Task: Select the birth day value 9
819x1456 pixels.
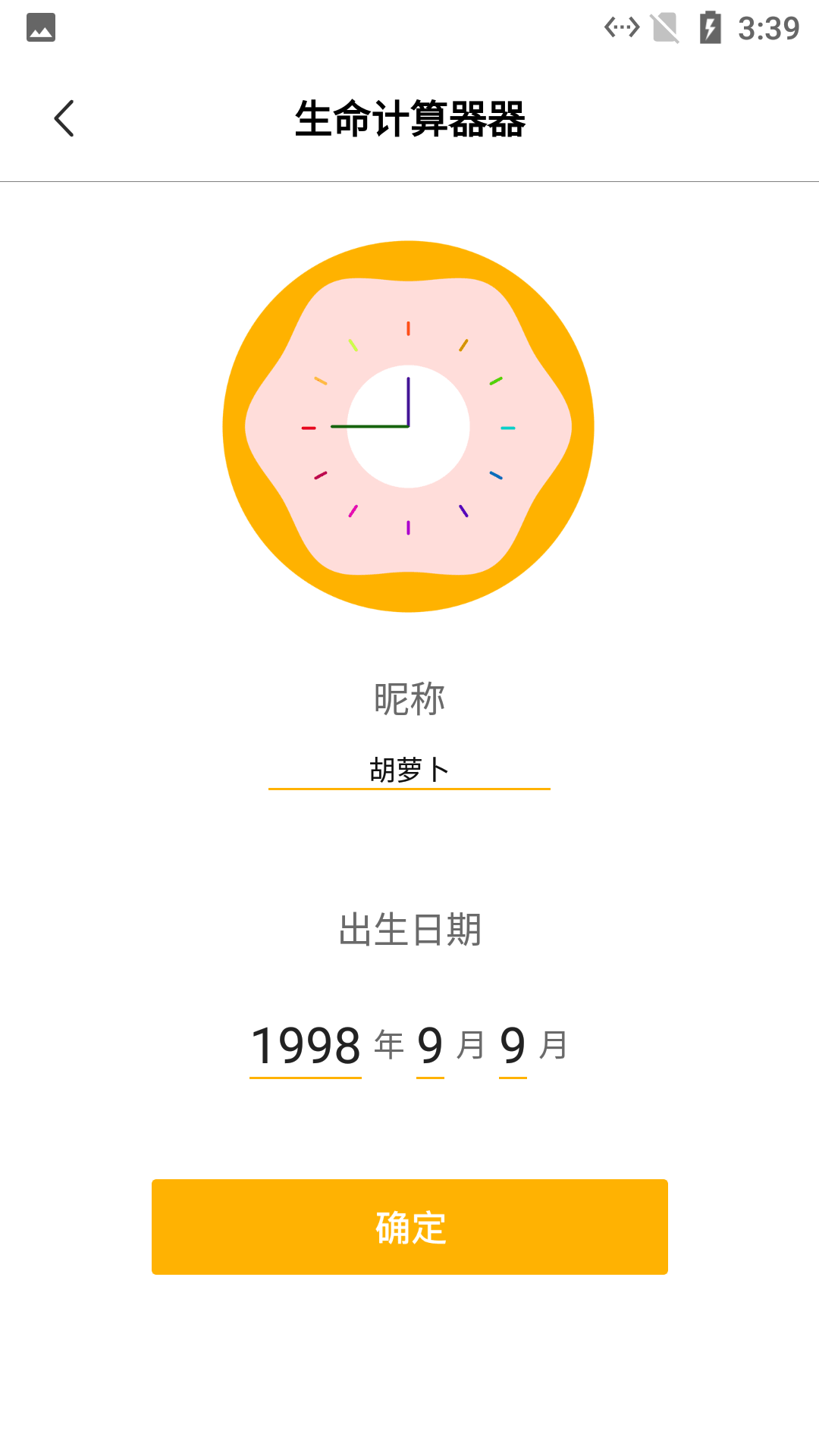Action: tap(512, 1045)
